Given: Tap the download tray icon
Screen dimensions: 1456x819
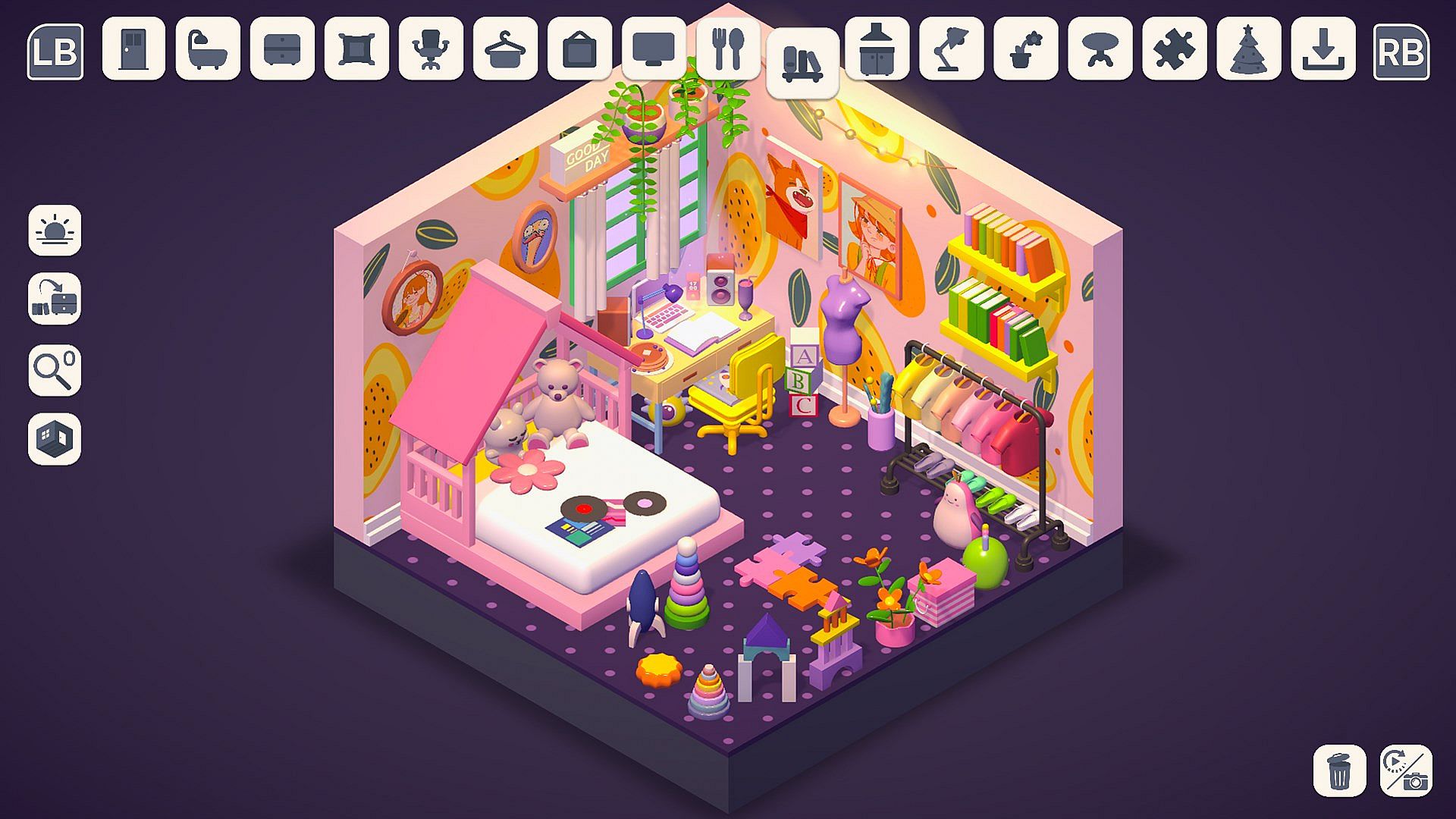Looking at the screenshot, I should [x=1323, y=49].
